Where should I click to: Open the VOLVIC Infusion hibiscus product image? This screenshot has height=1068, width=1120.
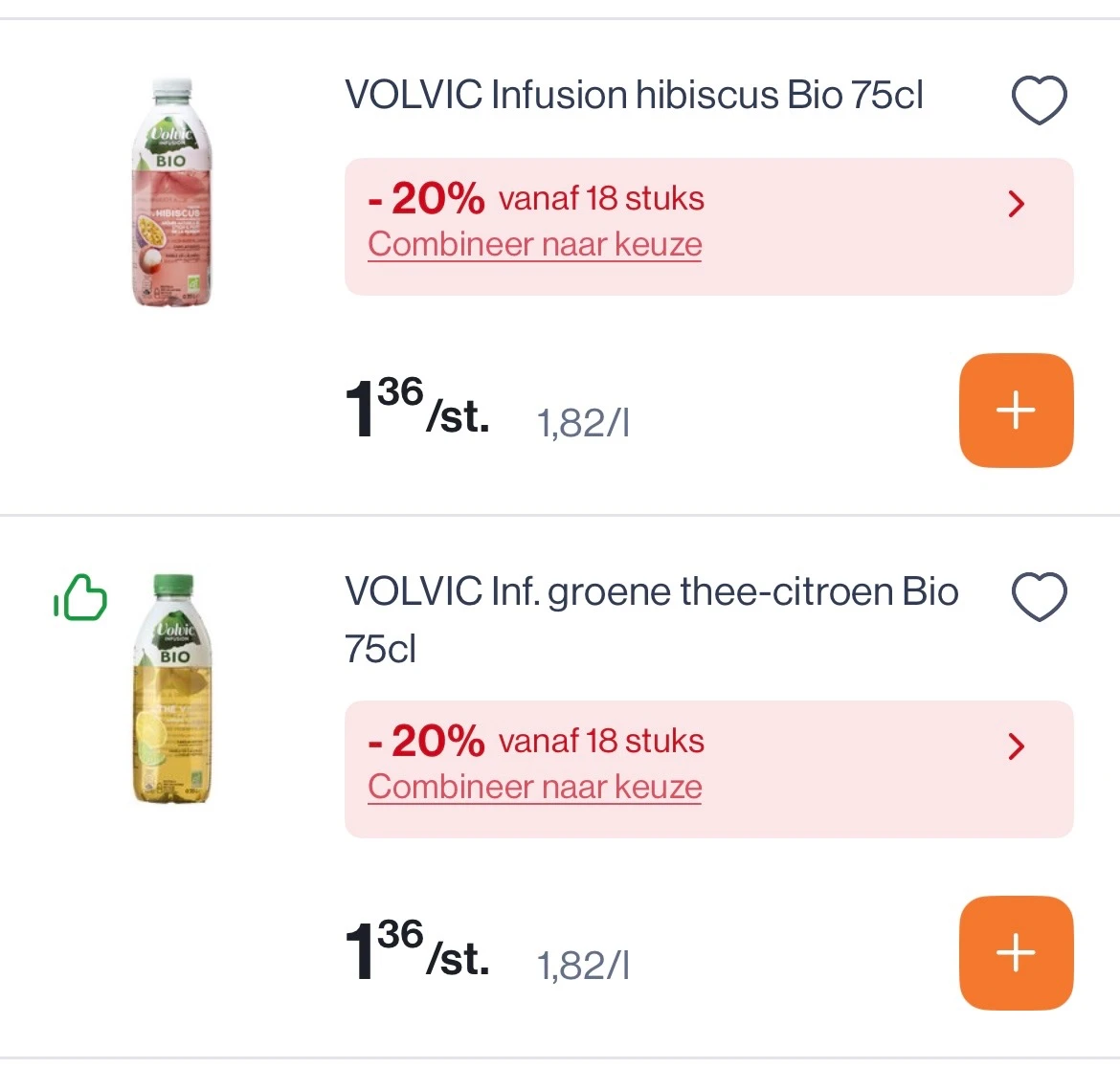[x=170, y=193]
